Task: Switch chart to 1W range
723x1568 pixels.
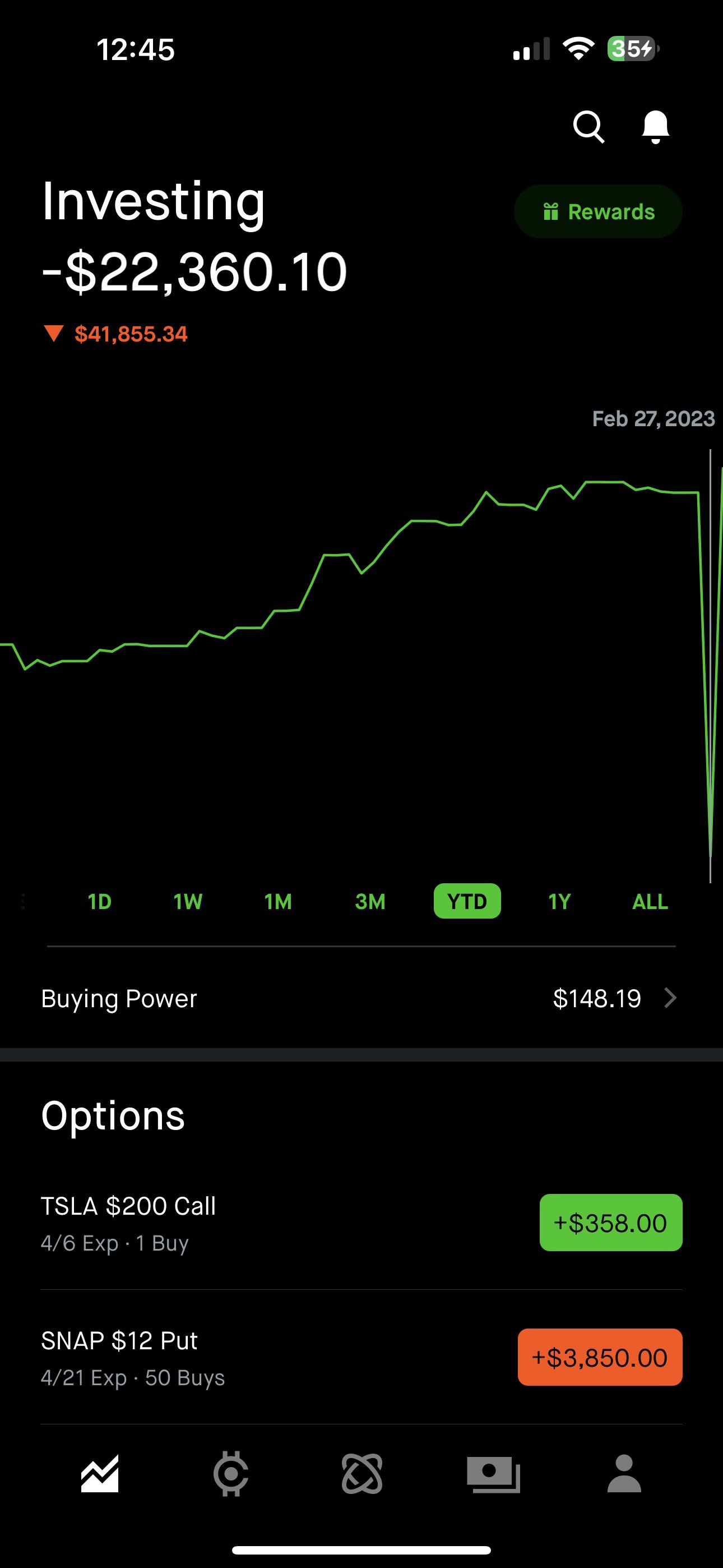Action: 187,901
